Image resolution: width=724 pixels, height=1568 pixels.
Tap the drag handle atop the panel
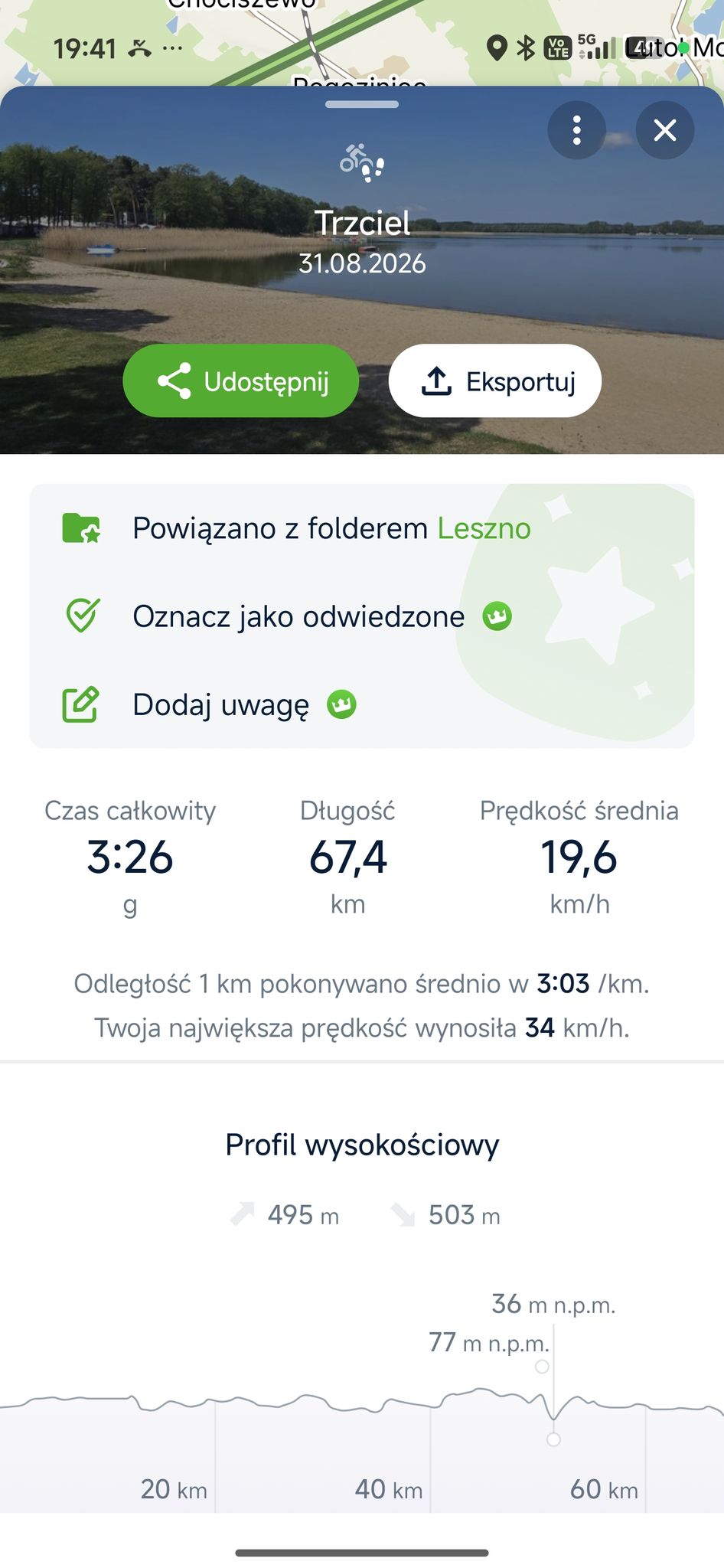pos(362,104)
